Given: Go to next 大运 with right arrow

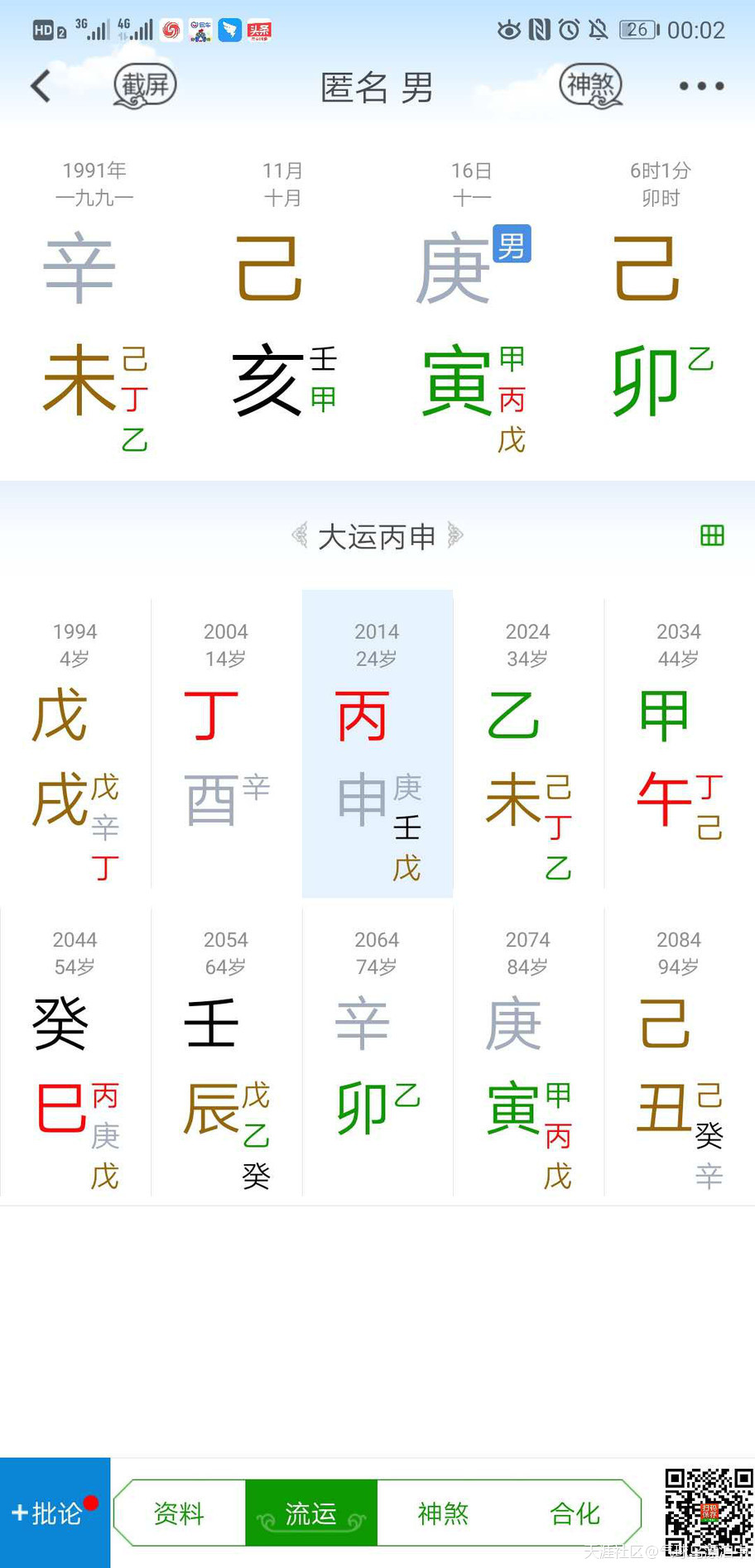Looking at the screenshot, I should (x=454, y=535).
